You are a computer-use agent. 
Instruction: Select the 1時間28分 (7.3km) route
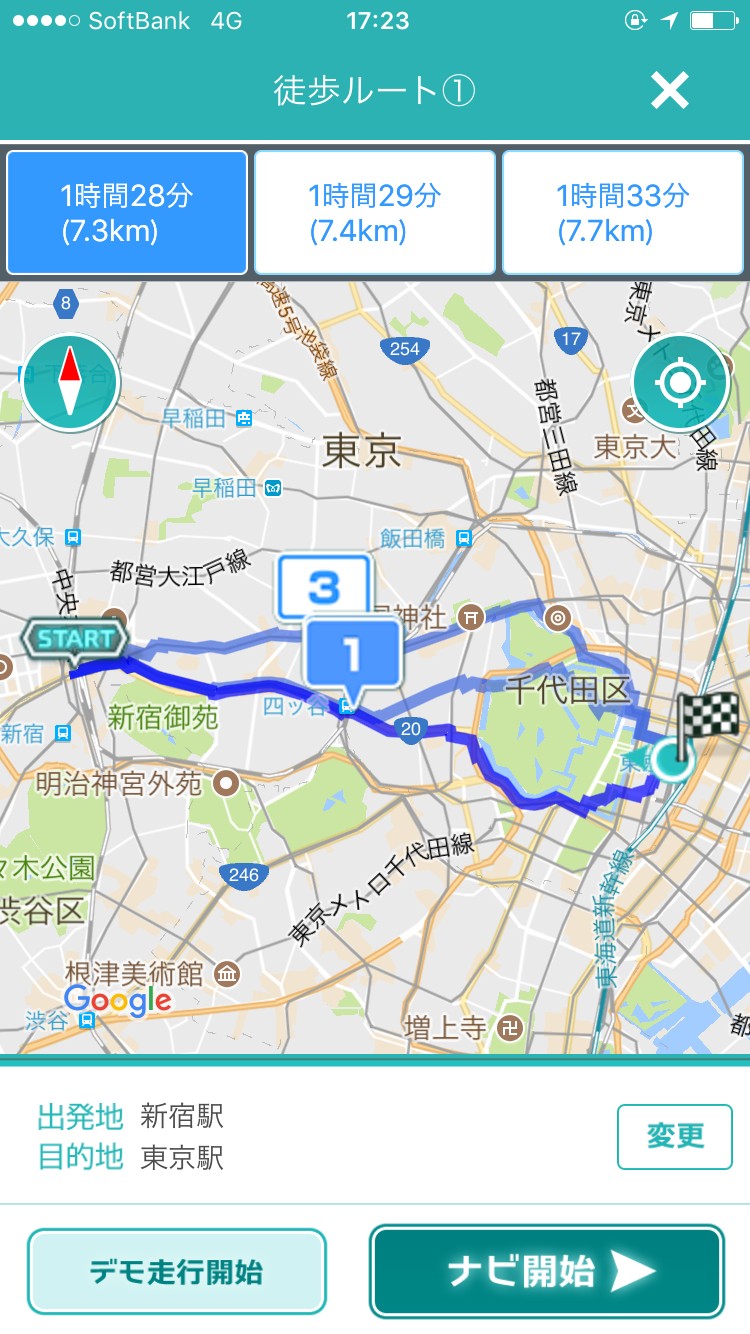pyautogui.click(x=127, y=213)
